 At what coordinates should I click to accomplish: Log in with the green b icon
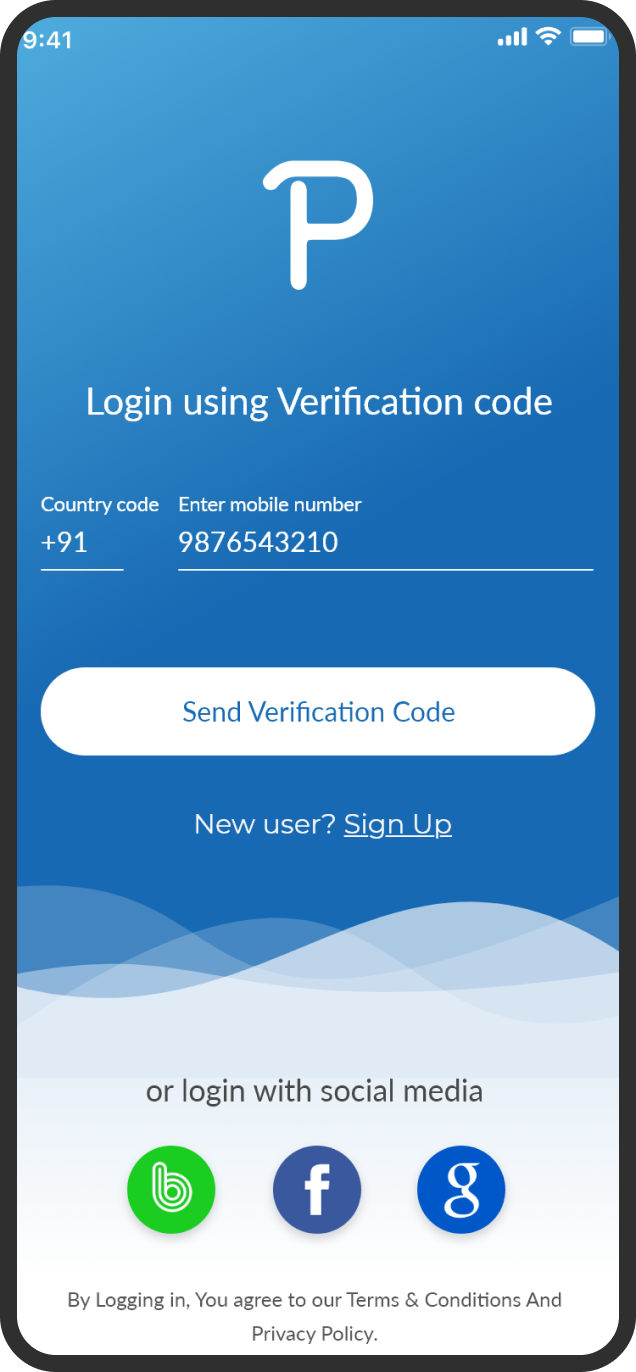coord(171,1189)
